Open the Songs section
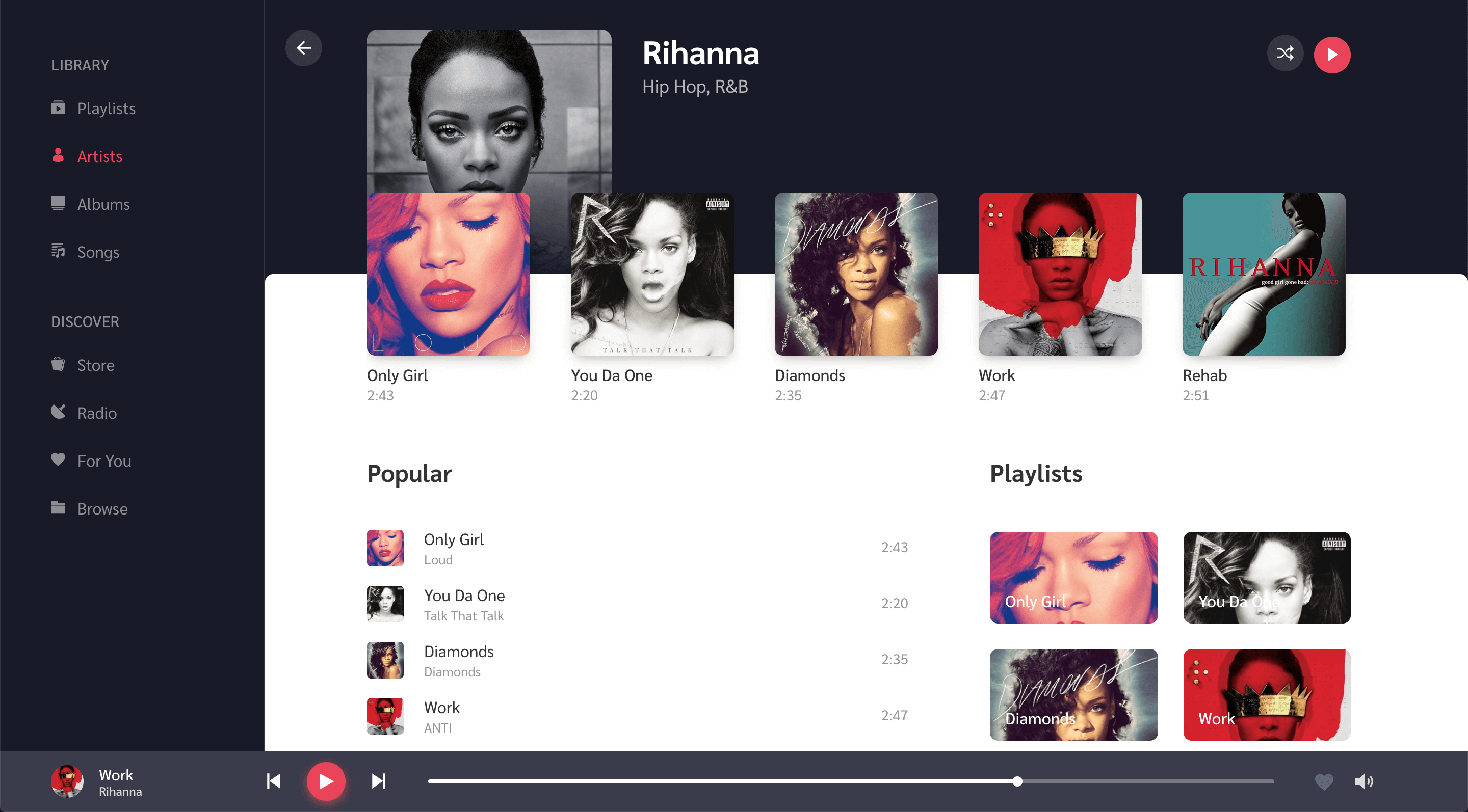 tap(98, 252)
